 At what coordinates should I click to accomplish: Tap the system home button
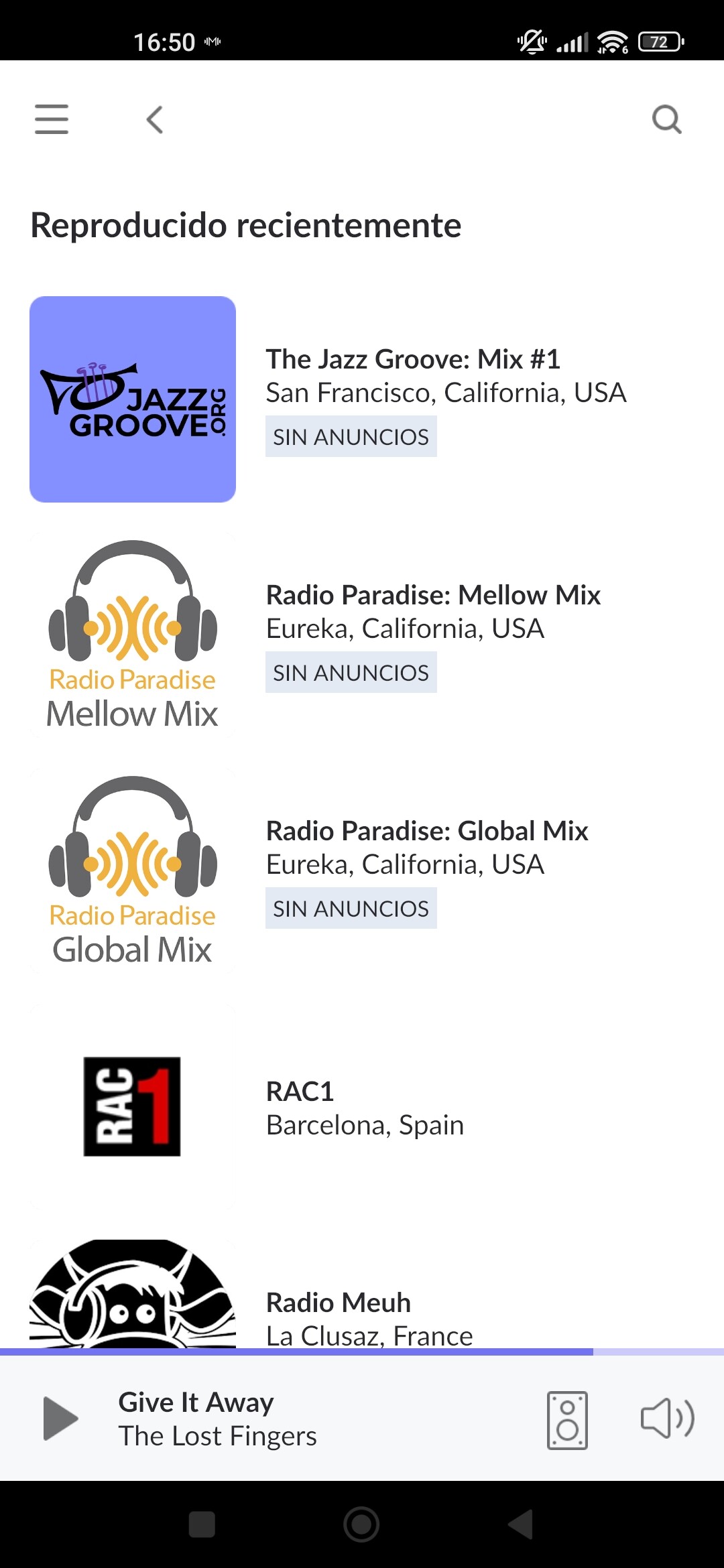[x=361, y=1524]
